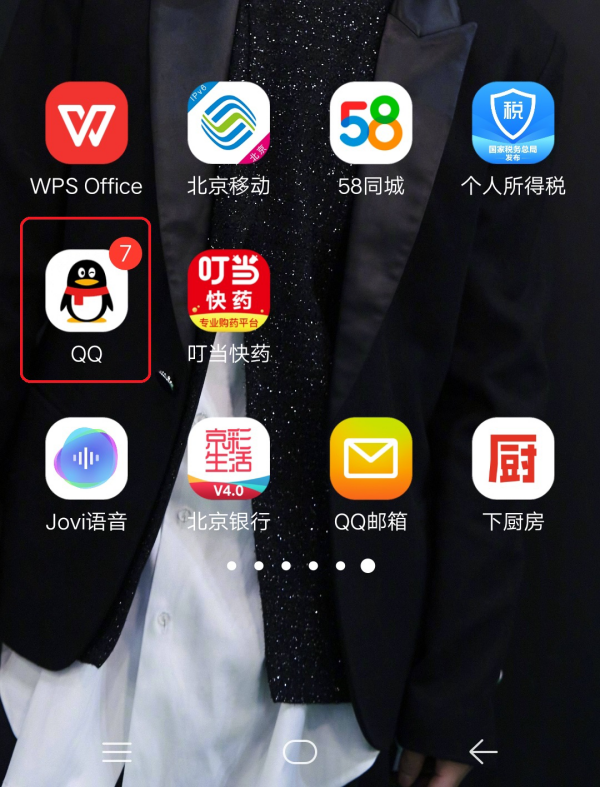Open the 叮当快药 app

coord(229,291)
